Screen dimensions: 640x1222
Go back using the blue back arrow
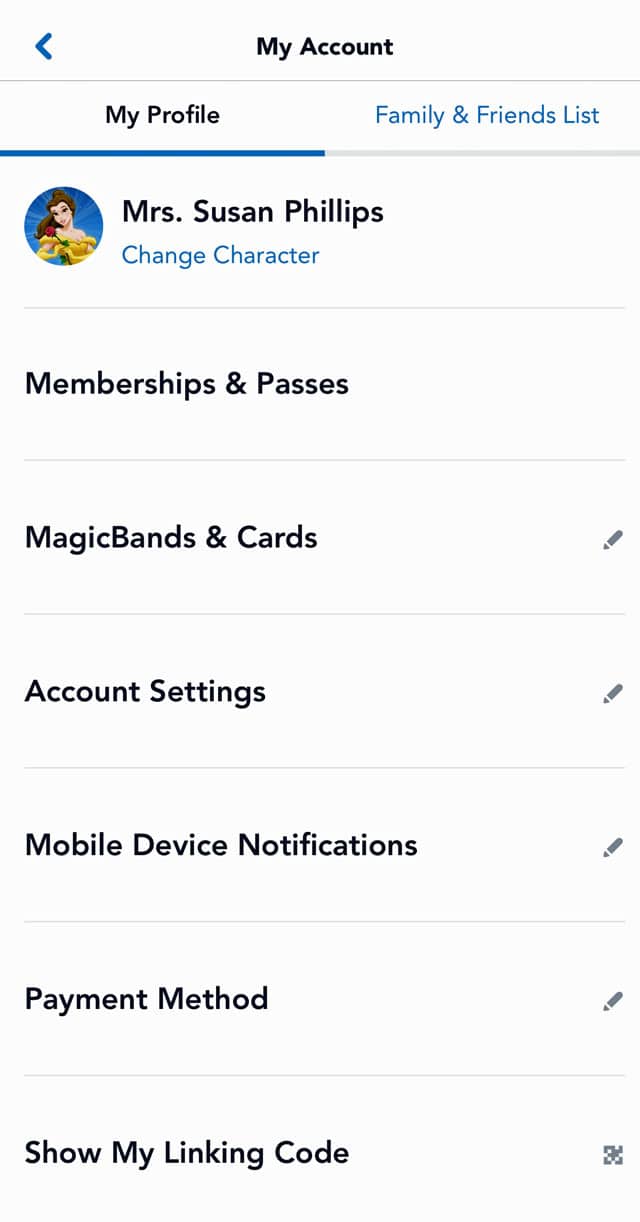click(44, 46)
